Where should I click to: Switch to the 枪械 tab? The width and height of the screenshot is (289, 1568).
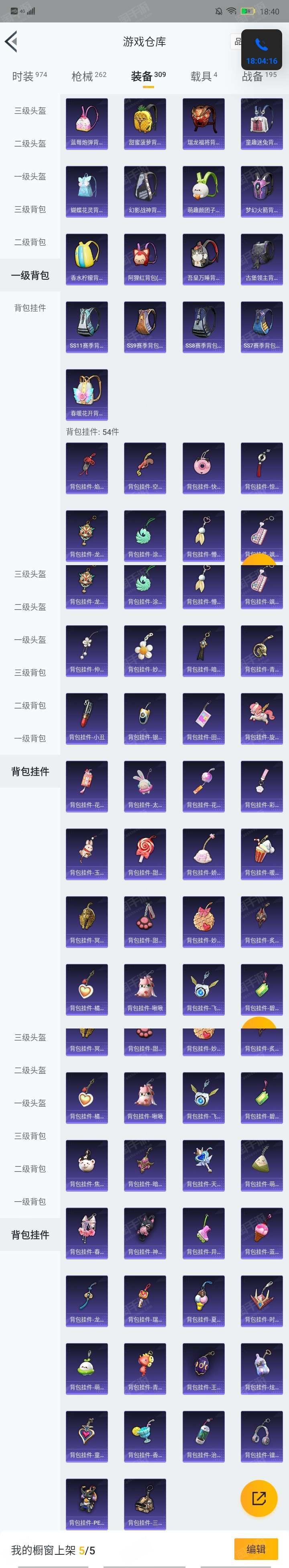88,76
